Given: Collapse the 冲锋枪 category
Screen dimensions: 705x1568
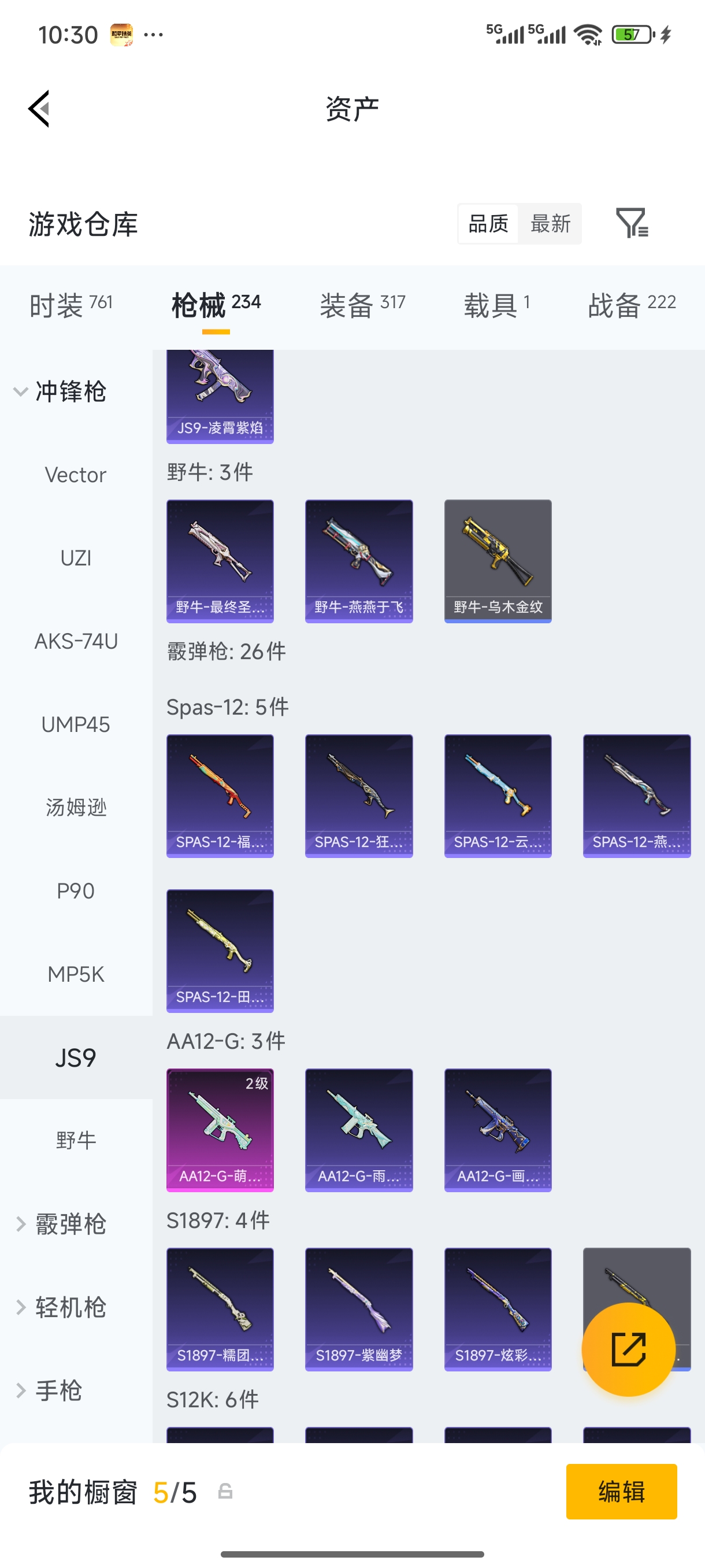Looking at the screenshot, I should 61,391.
